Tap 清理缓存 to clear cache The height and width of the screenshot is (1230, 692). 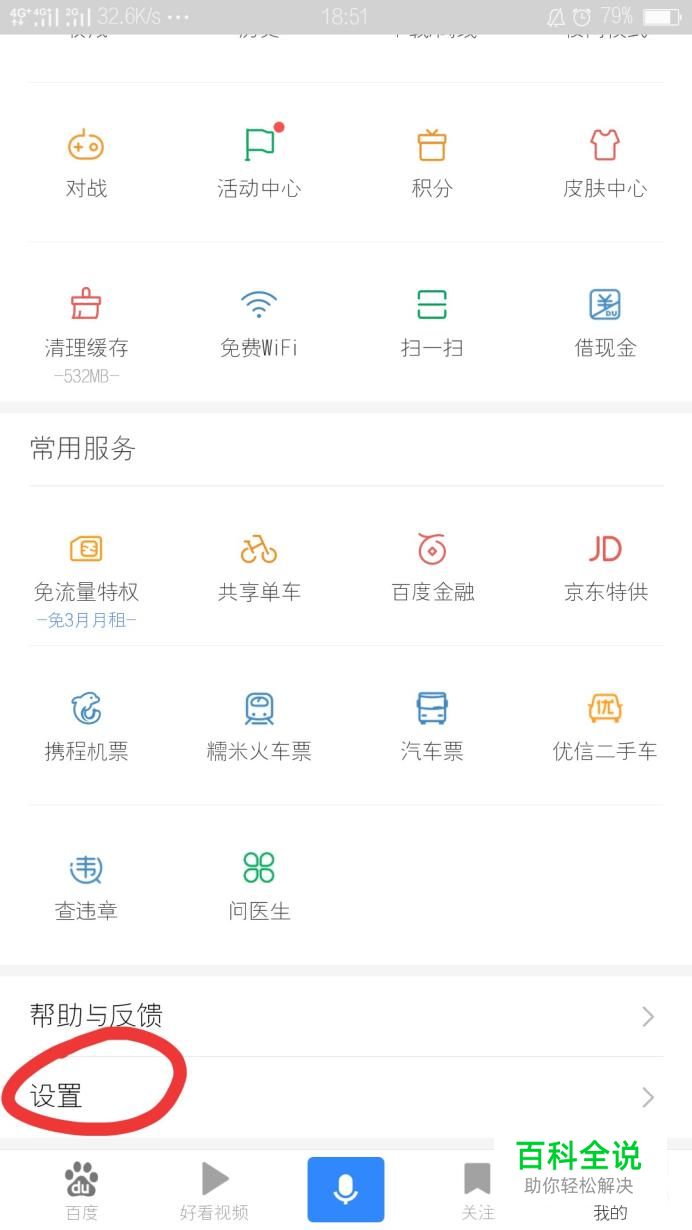pos(86,322)
